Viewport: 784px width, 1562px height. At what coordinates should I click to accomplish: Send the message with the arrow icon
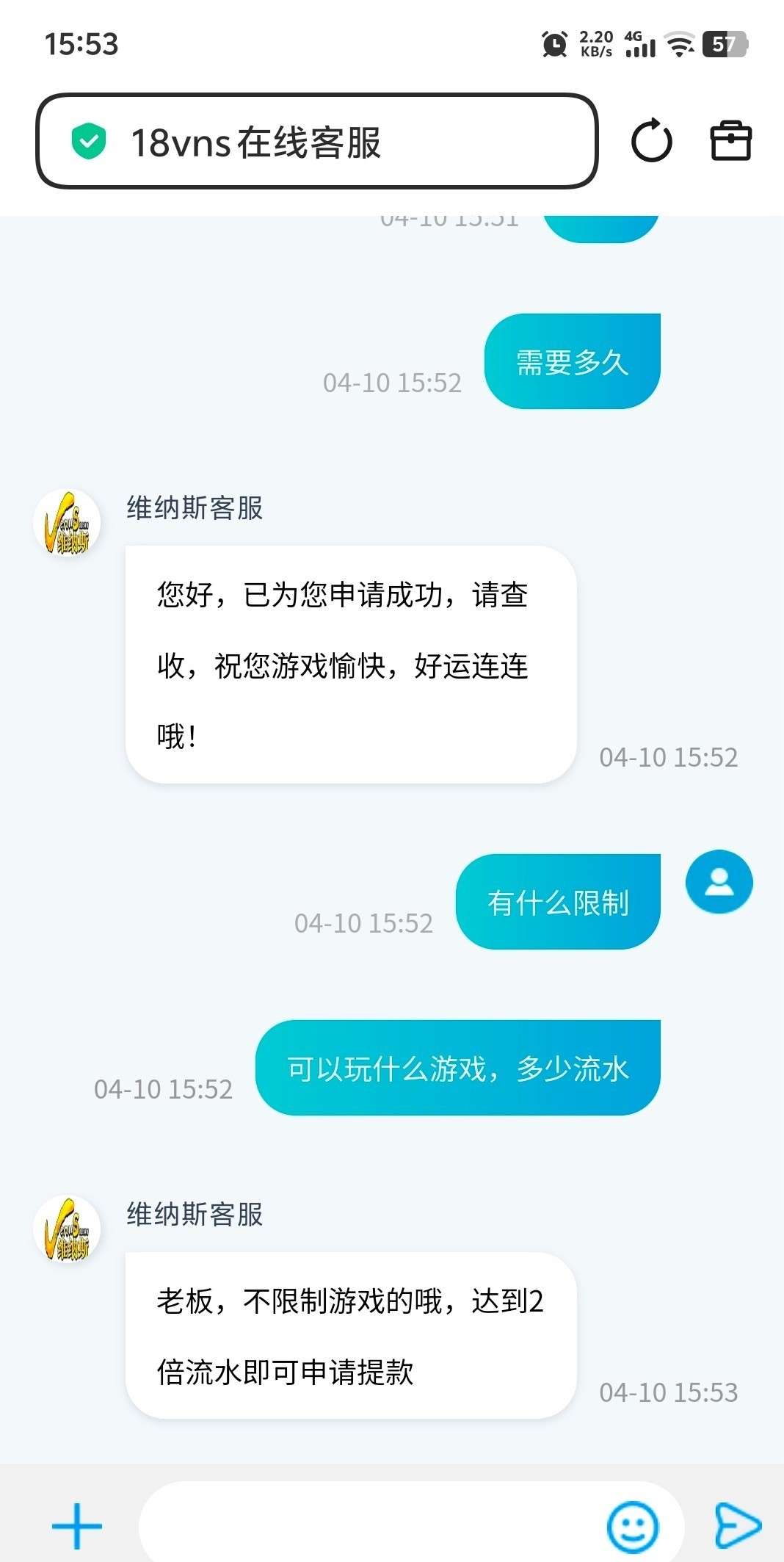click(x=736, y=1526)
